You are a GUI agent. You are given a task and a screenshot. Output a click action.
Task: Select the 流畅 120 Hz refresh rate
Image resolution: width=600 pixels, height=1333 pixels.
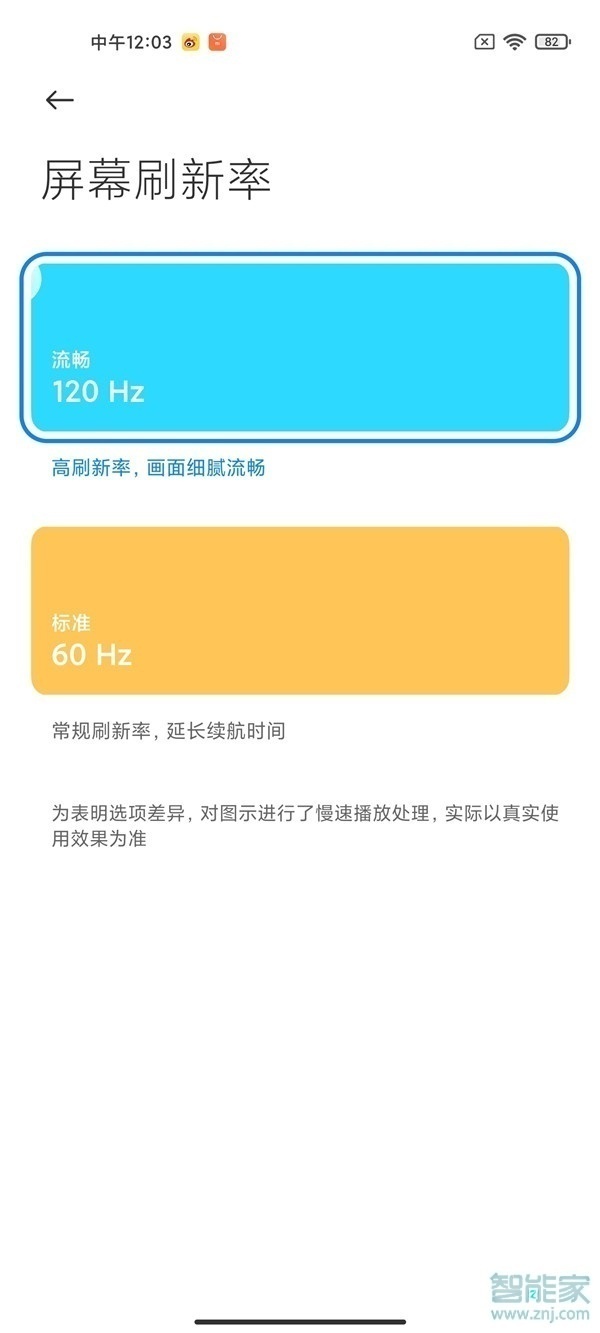300,348
